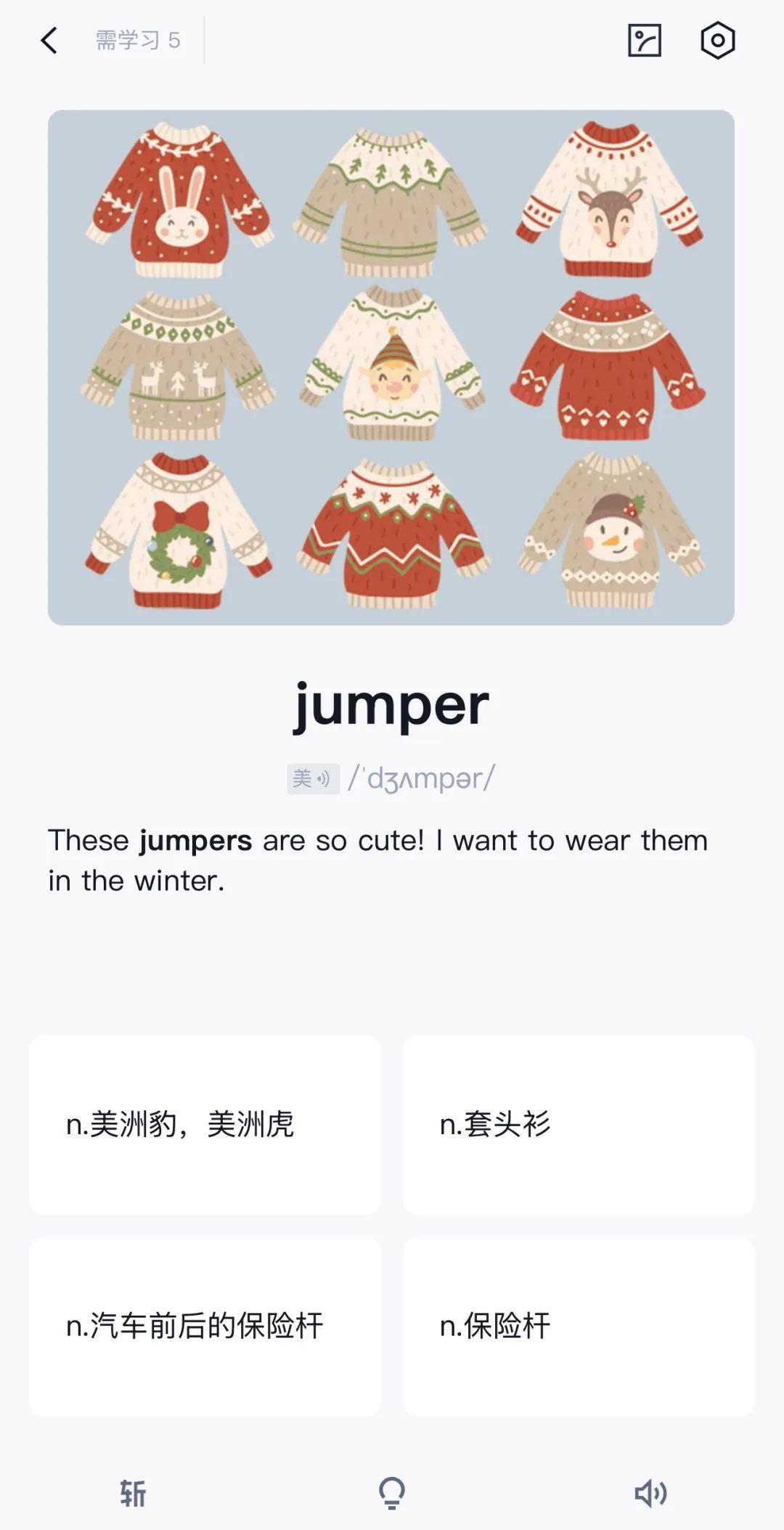
Task: Open the hexagon settings icon
Action: pos(717,41)
